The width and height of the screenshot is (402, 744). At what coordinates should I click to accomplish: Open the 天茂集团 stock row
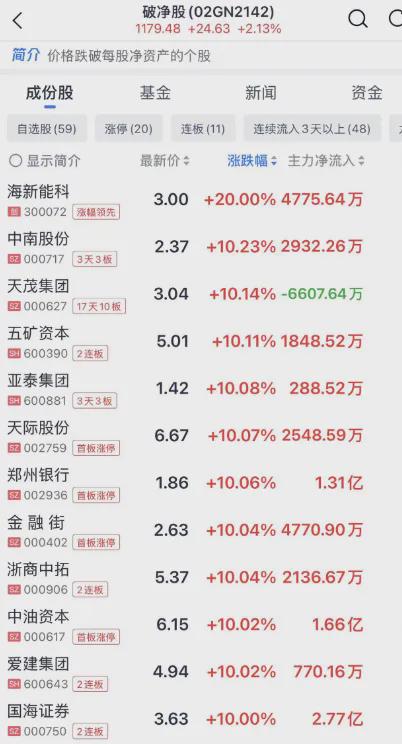pos(201,295)
